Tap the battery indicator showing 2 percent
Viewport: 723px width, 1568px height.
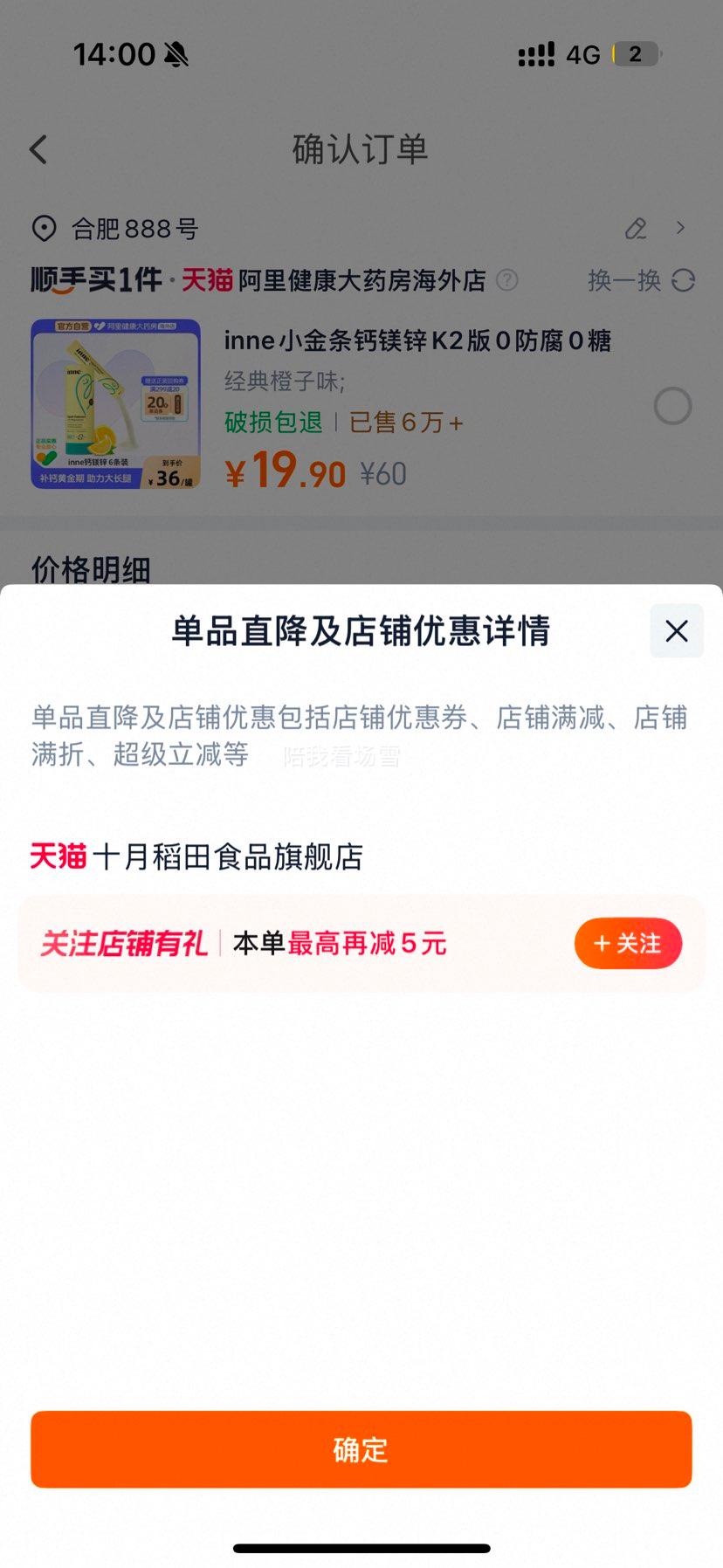click(x=634, y=53)
